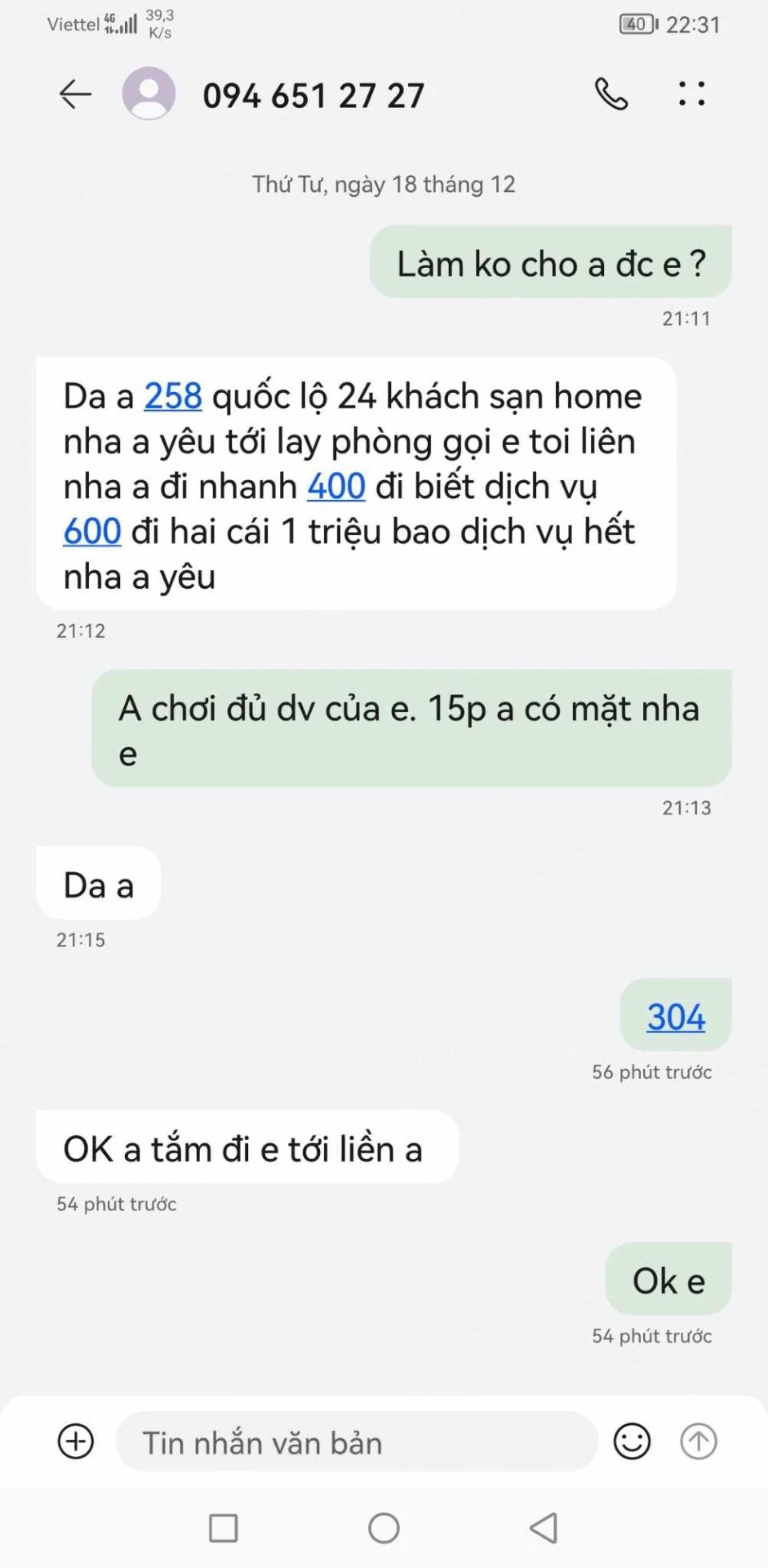768x1568 pixels.
Task: Tap the underlined 400 link
Action: 336,487
